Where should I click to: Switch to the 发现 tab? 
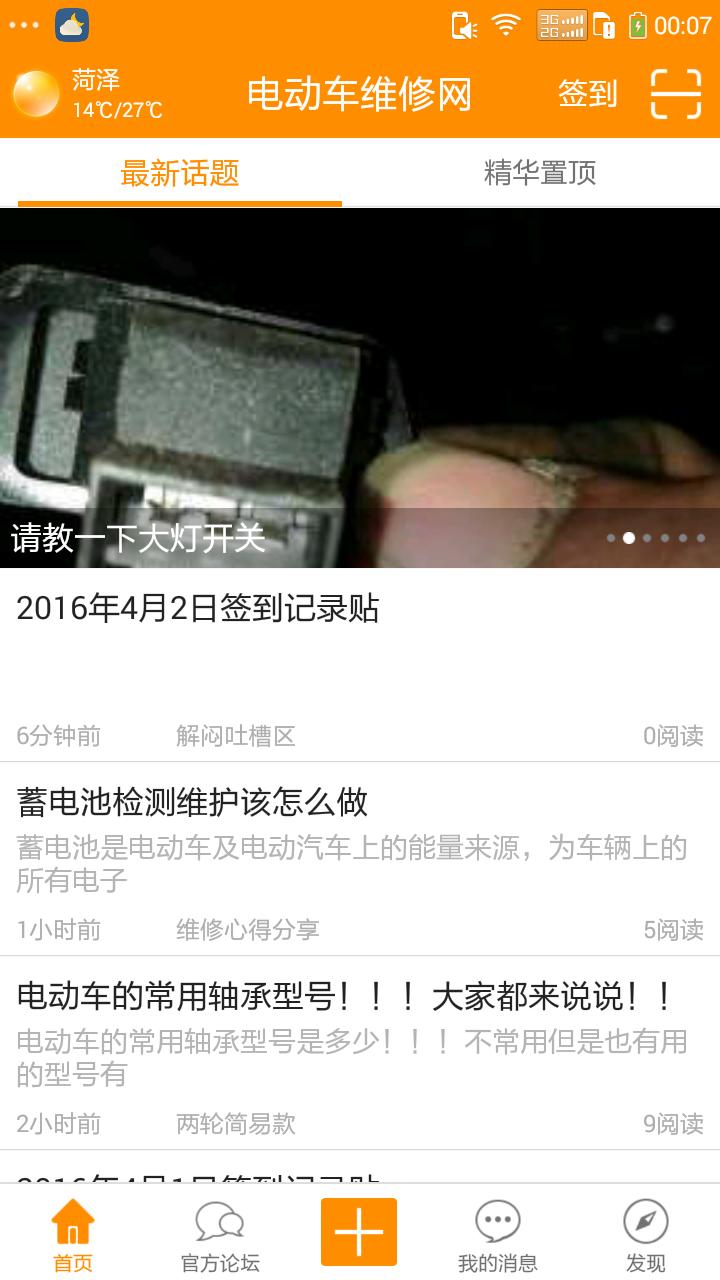(645, 1235)
